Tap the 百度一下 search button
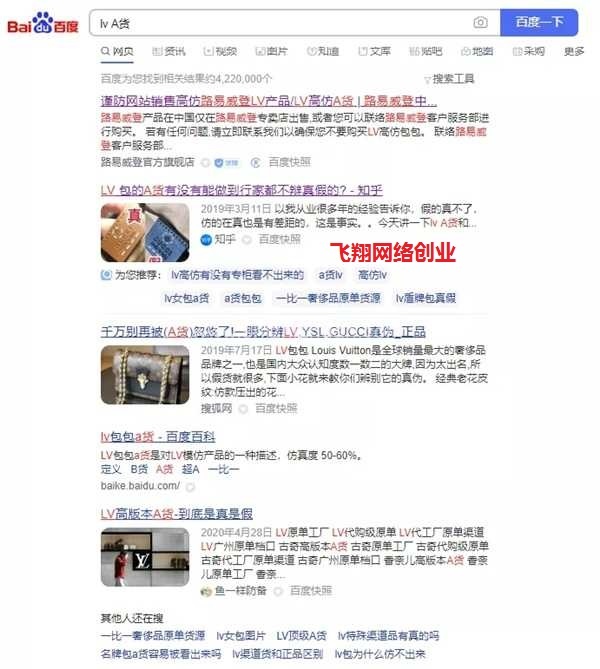This screenshot has width=600, height=669. click(x=539, y=22)
